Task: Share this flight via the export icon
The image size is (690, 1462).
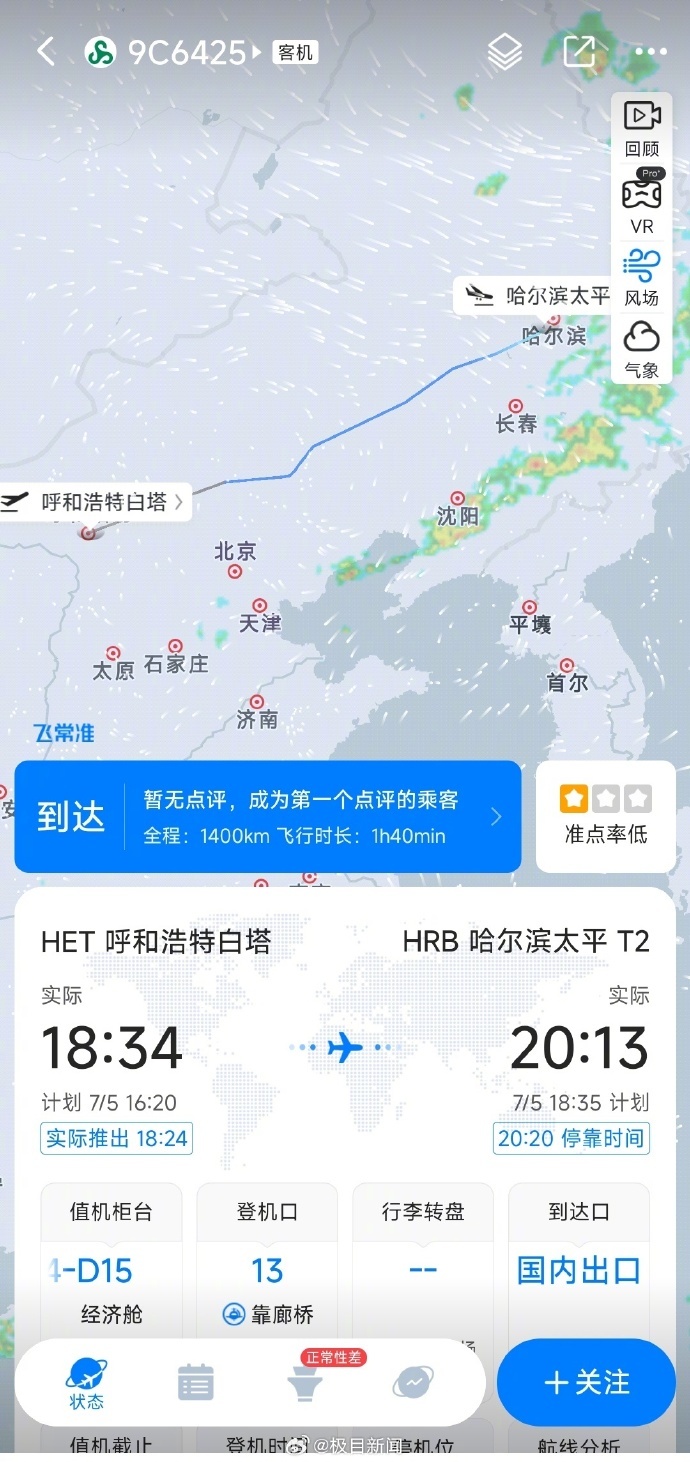Action: pyautogui.click(x=580, y=51)
